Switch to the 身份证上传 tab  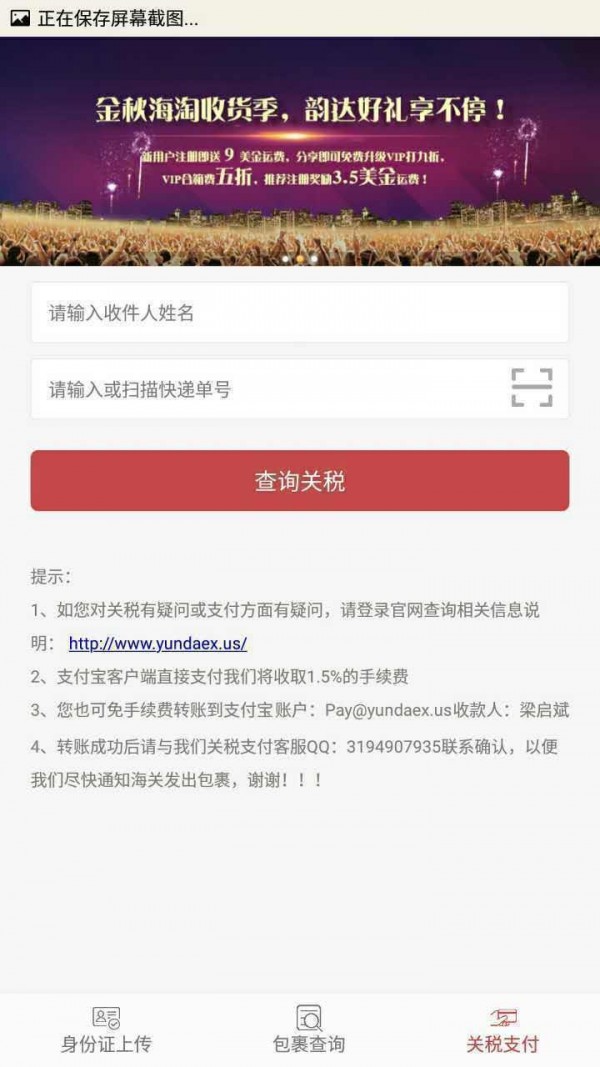[106, 1030]
